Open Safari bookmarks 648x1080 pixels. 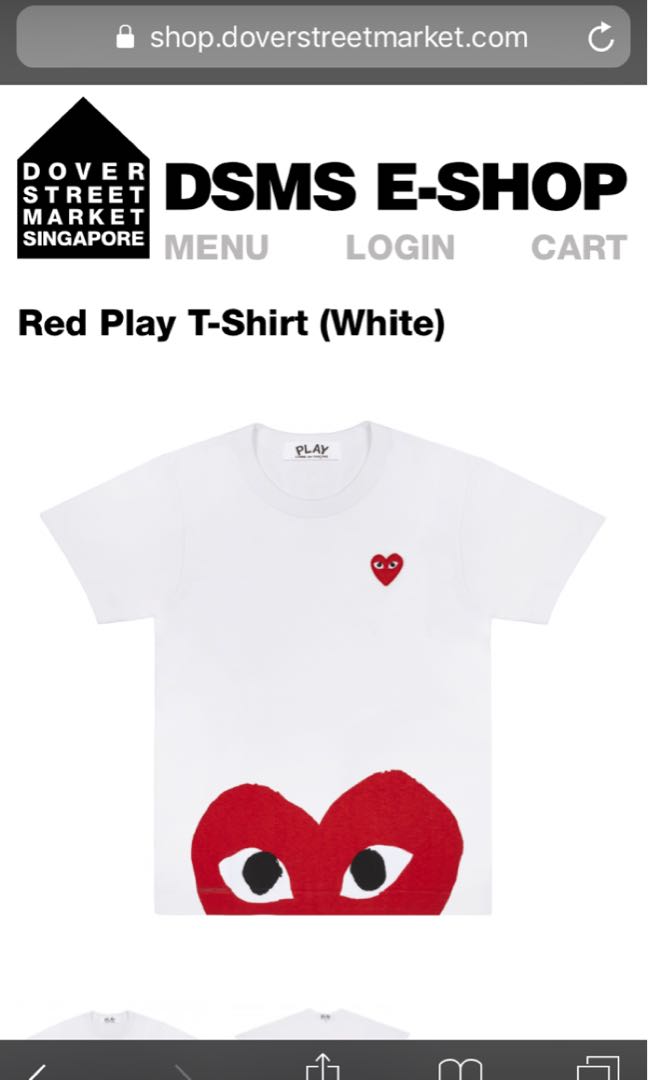click(460, 1070)
